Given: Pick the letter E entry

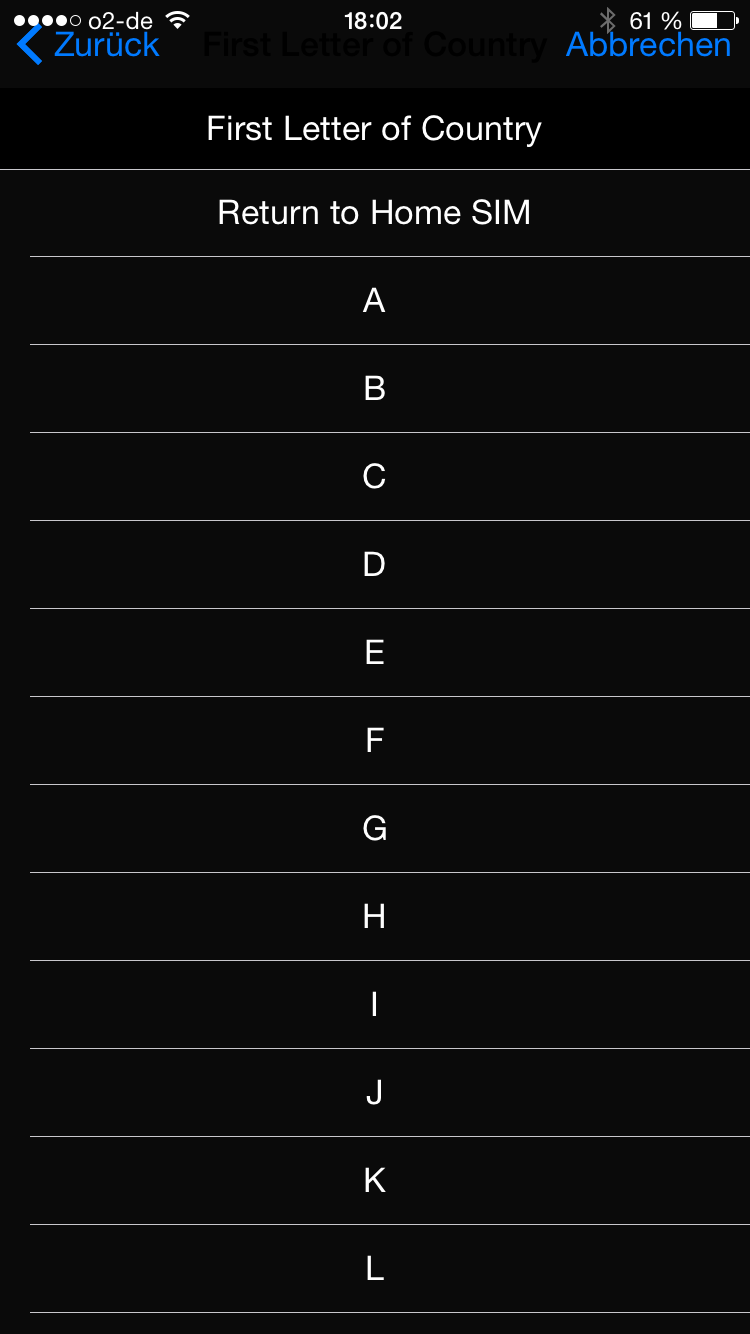Looking at the screenshot, I should pos(374,653).
